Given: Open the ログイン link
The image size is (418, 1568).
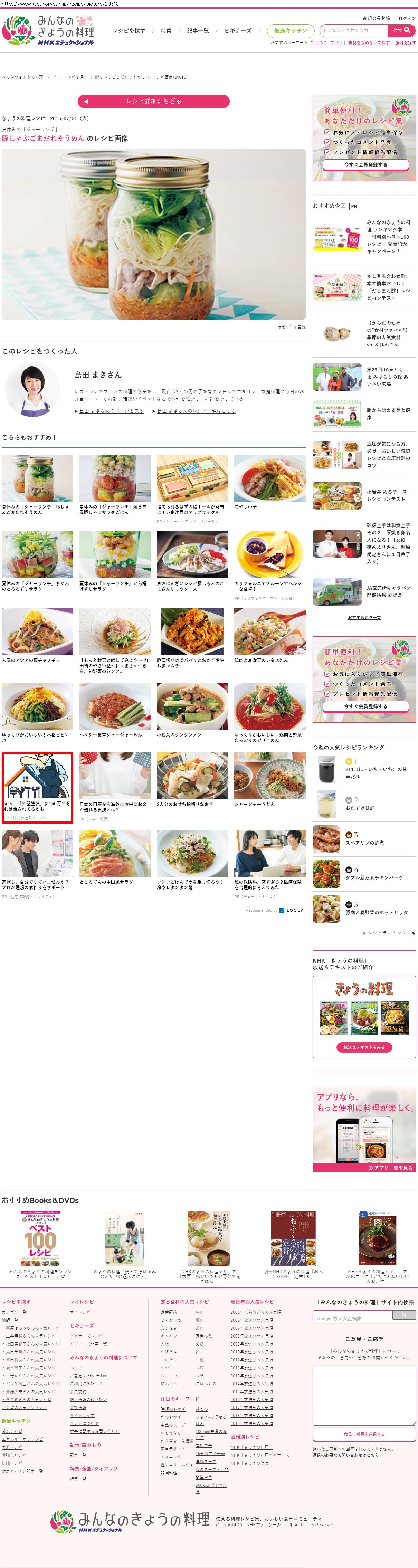Looking at the screenshot, I should (407, 18).
